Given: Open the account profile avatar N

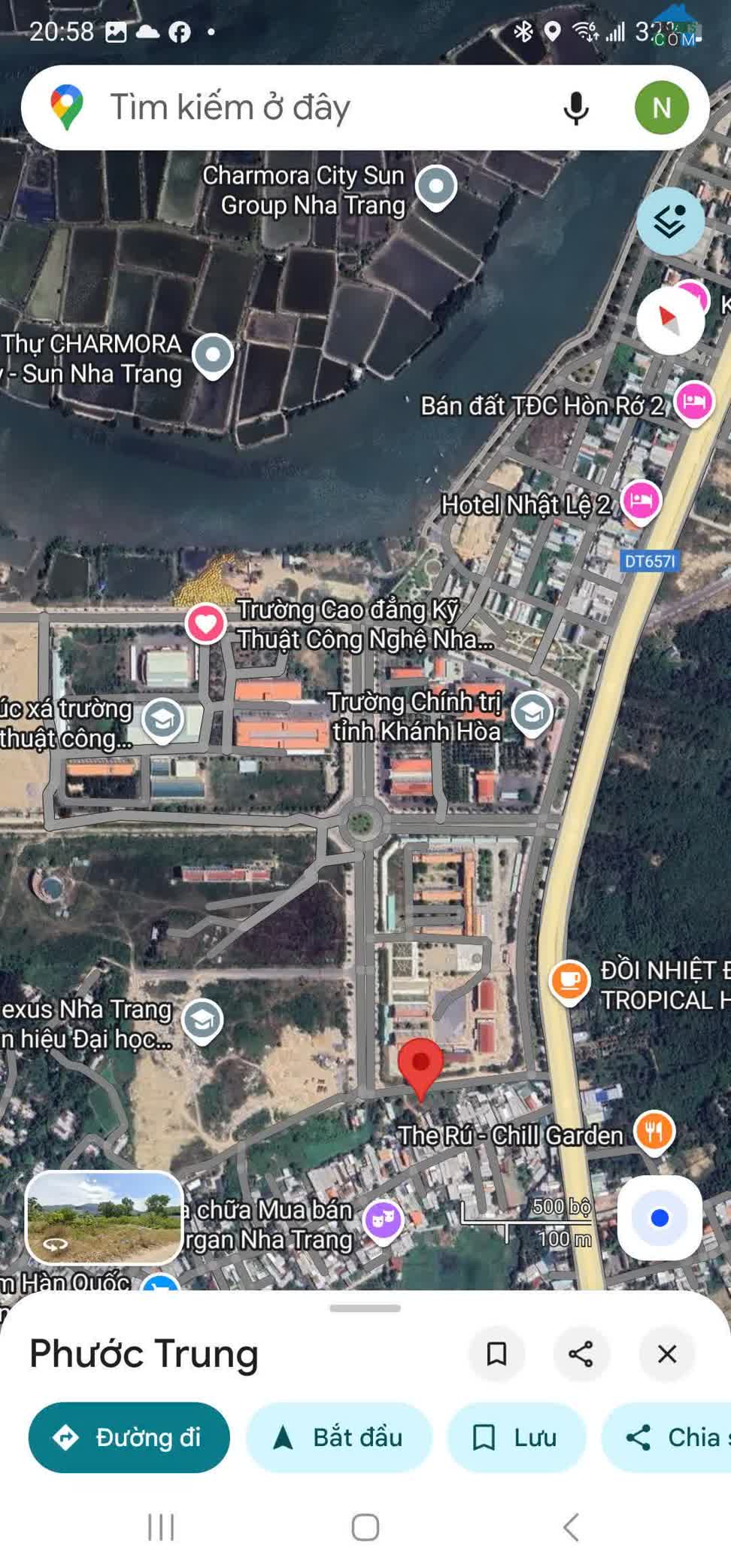Looking at the screenshot, I should click(x=661, y=108).
